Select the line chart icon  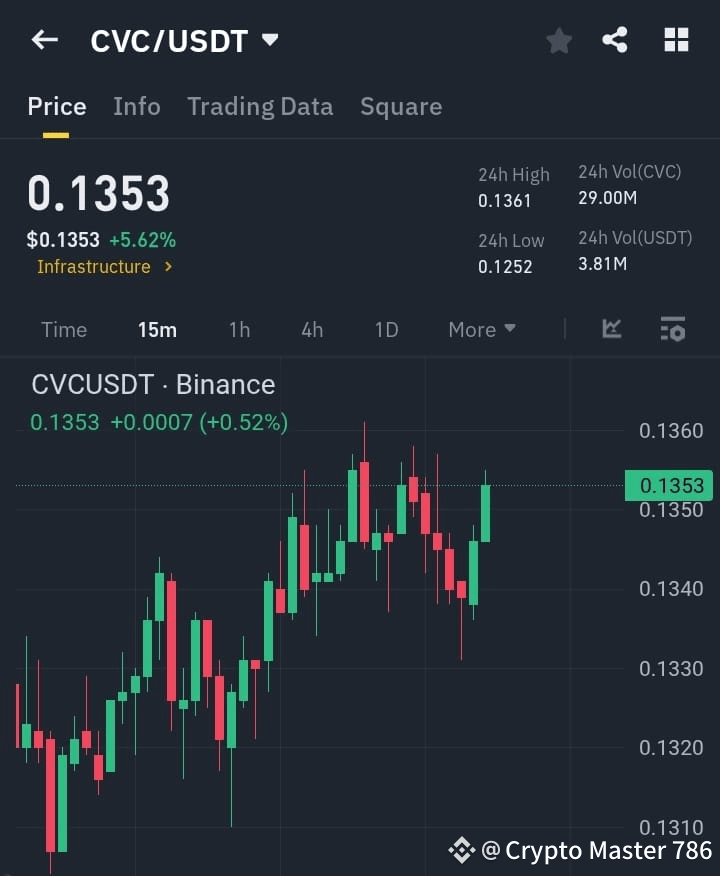point(610,330)
